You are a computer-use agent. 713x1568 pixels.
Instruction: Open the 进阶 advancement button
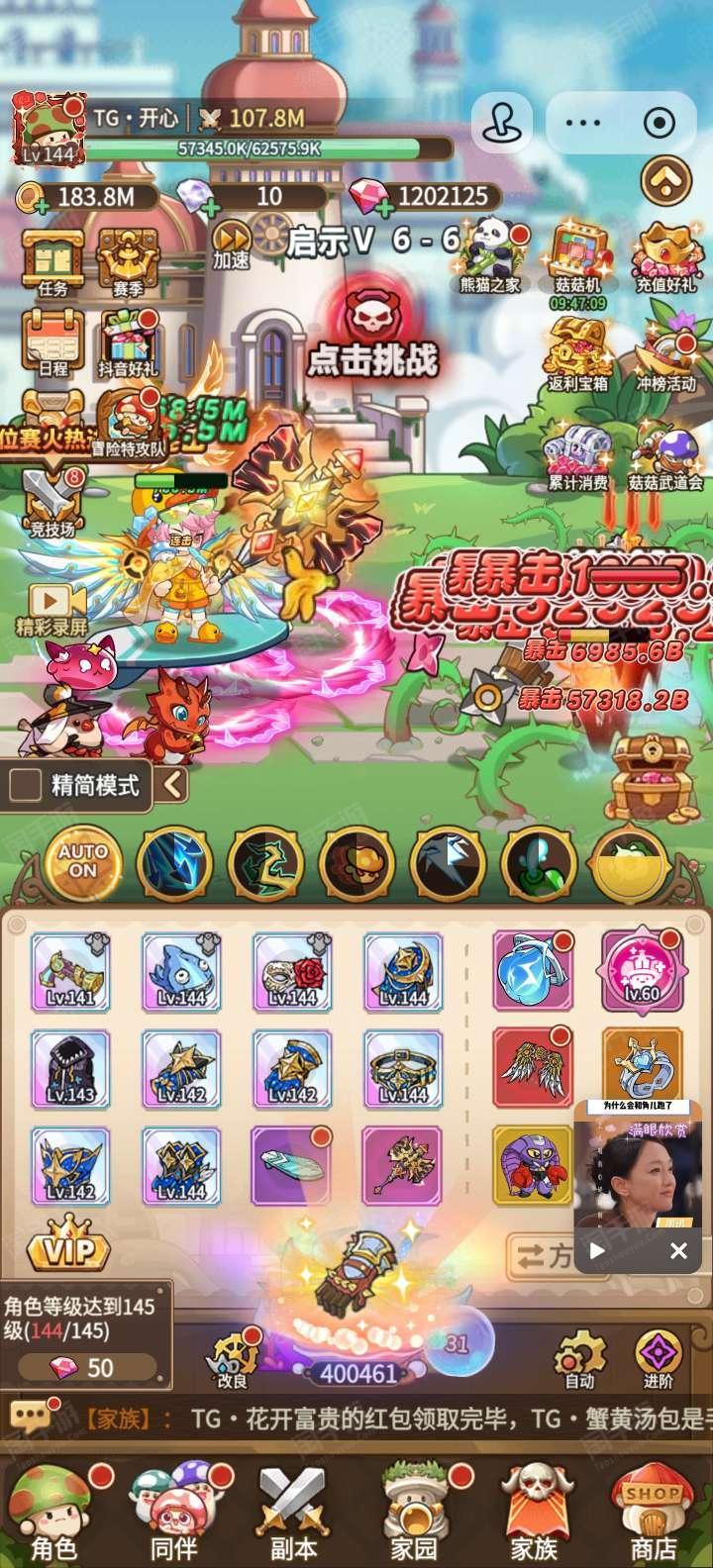click(658, 1360)
